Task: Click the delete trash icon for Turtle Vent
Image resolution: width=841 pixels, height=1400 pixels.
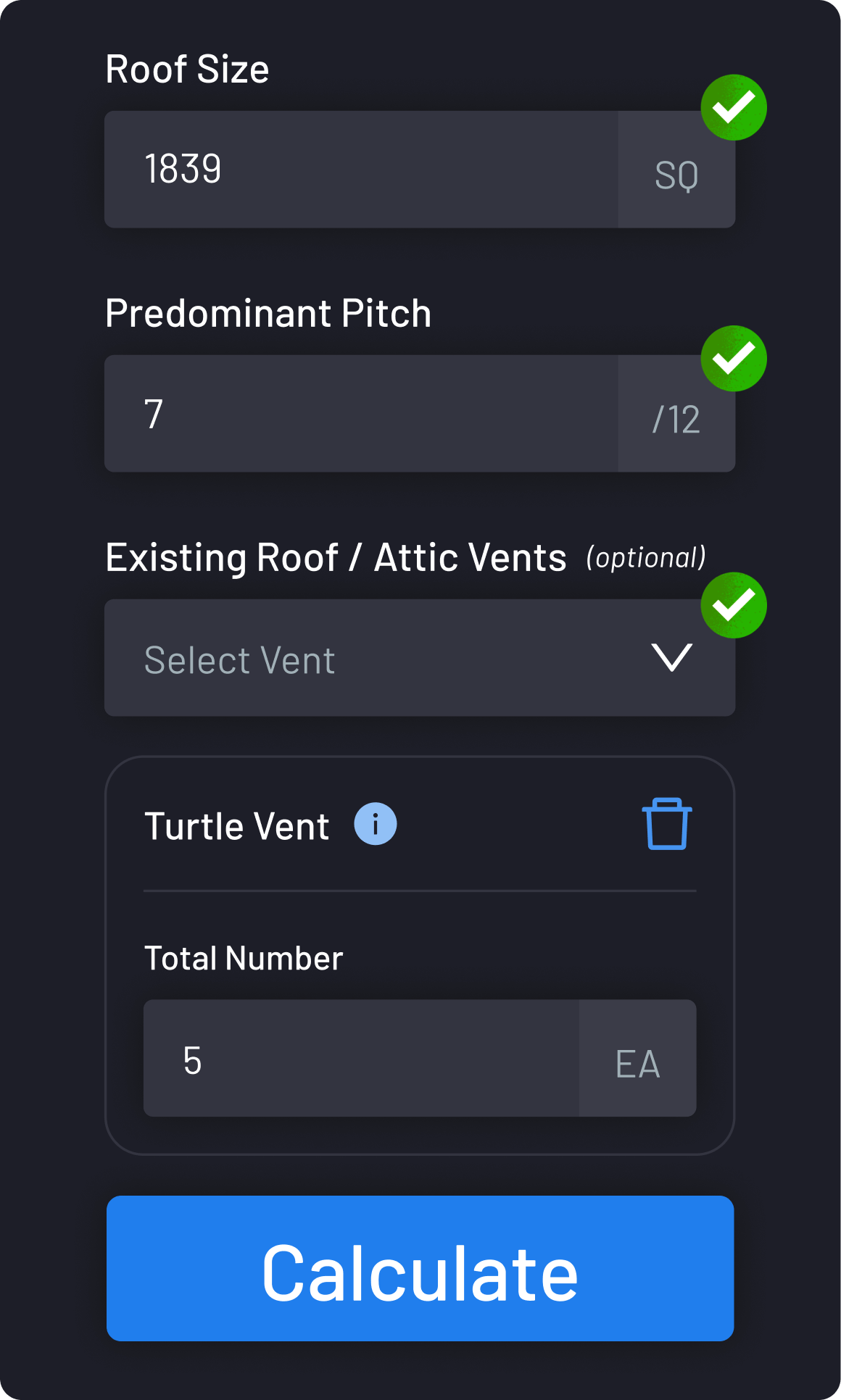Action: click(667, 825)
